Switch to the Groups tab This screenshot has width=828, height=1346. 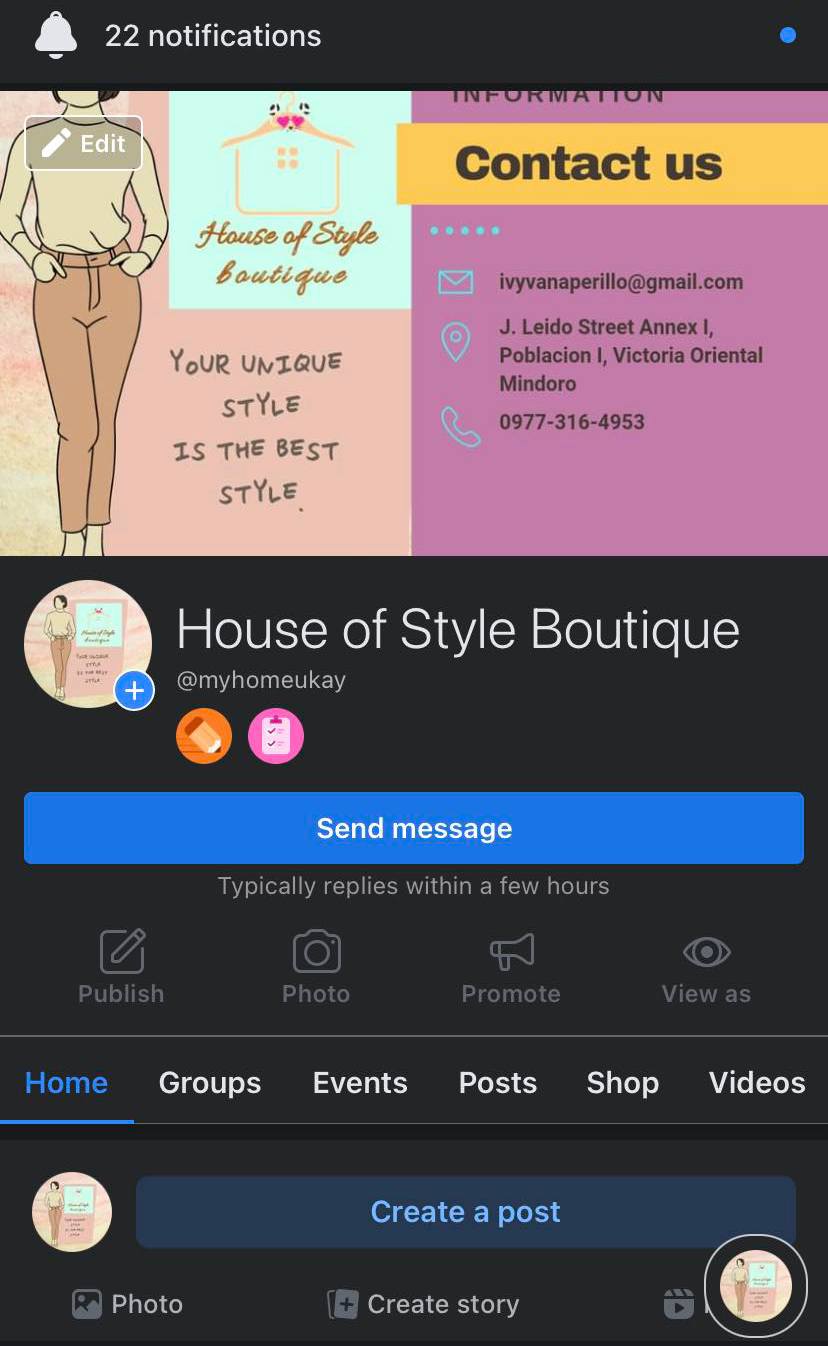(x=210, y=1083)
